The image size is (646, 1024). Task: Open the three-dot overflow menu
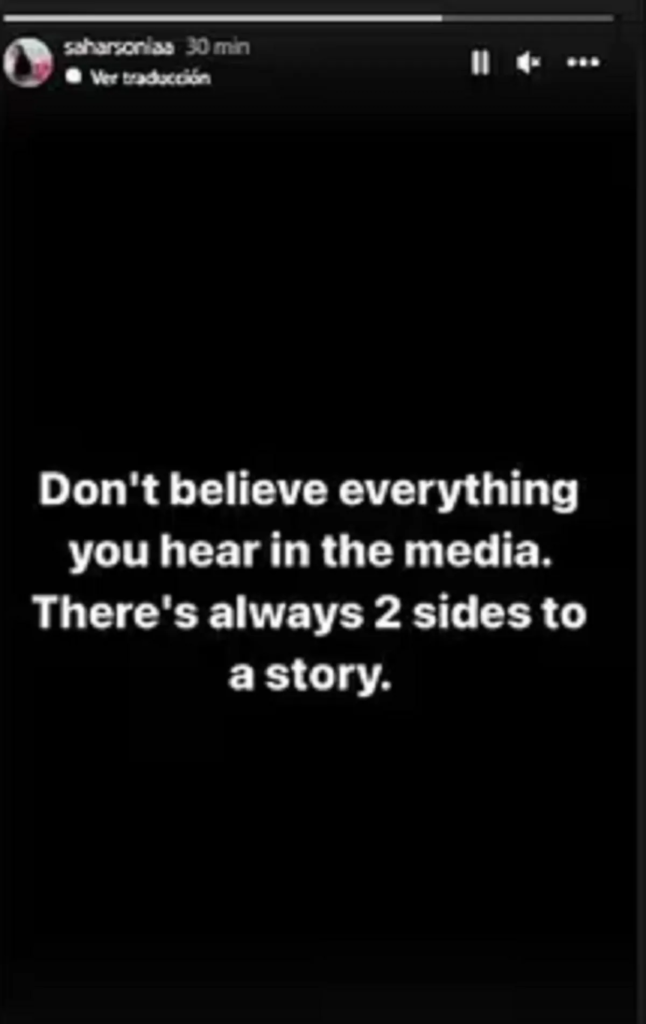click(582, 62)
